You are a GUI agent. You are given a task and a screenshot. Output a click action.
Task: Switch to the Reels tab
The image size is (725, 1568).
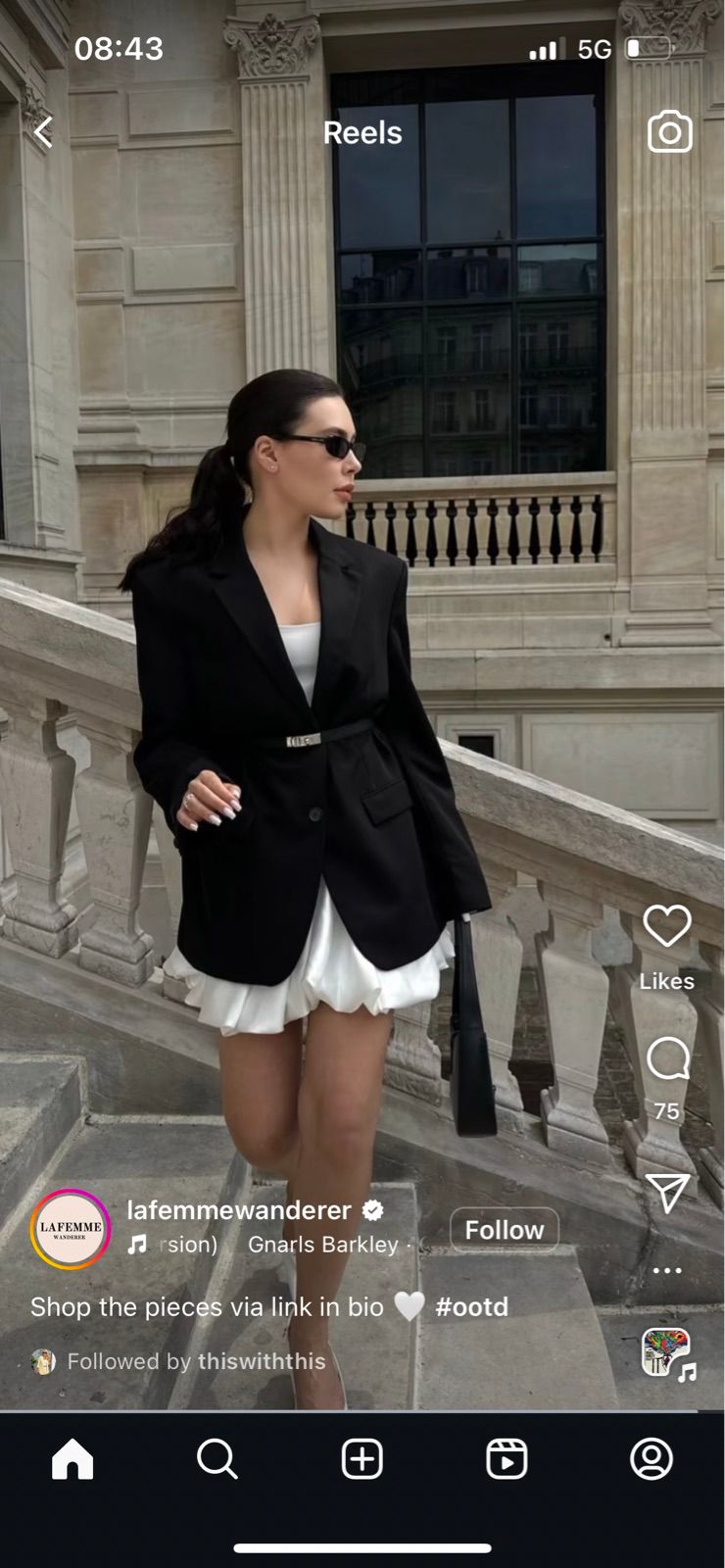coord(507,1459)
